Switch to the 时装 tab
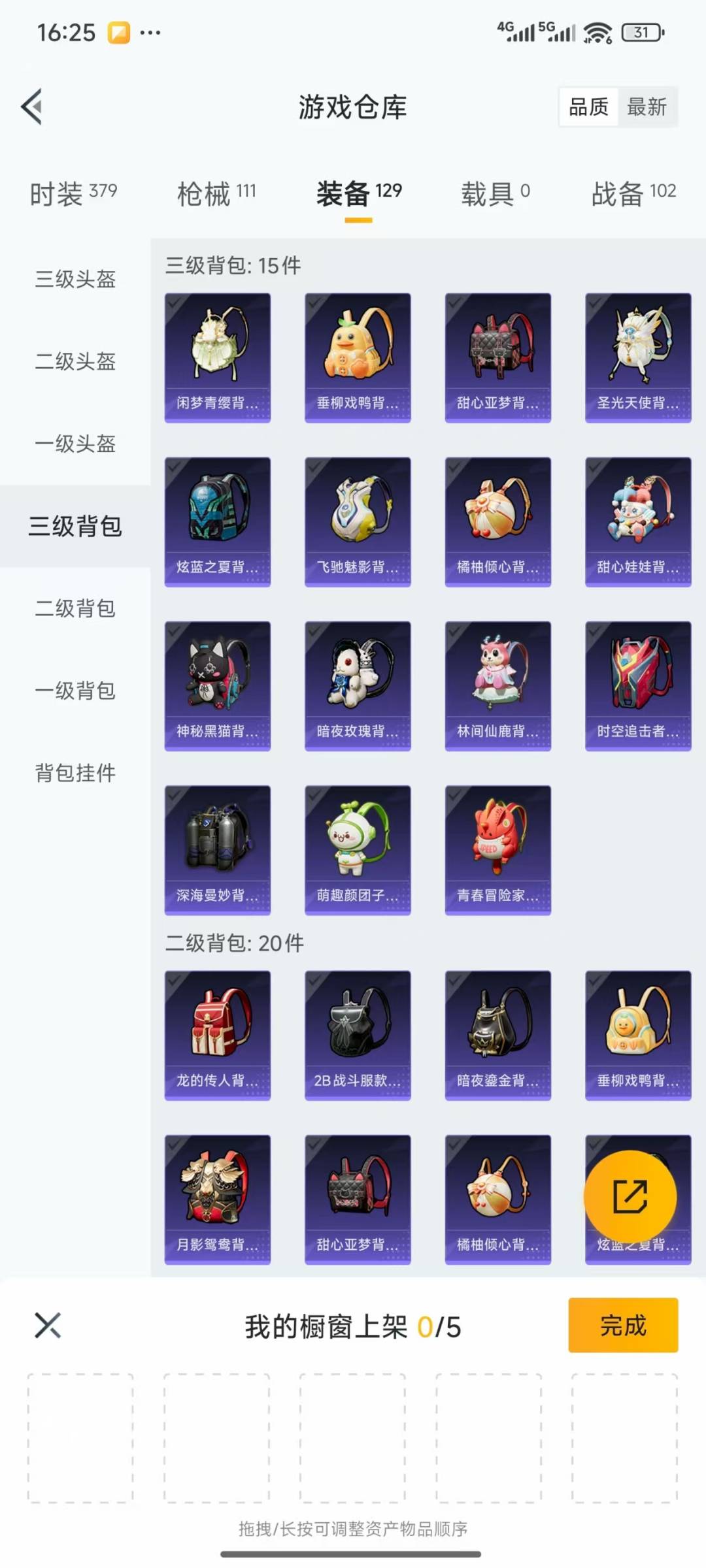 click(73, 193)
